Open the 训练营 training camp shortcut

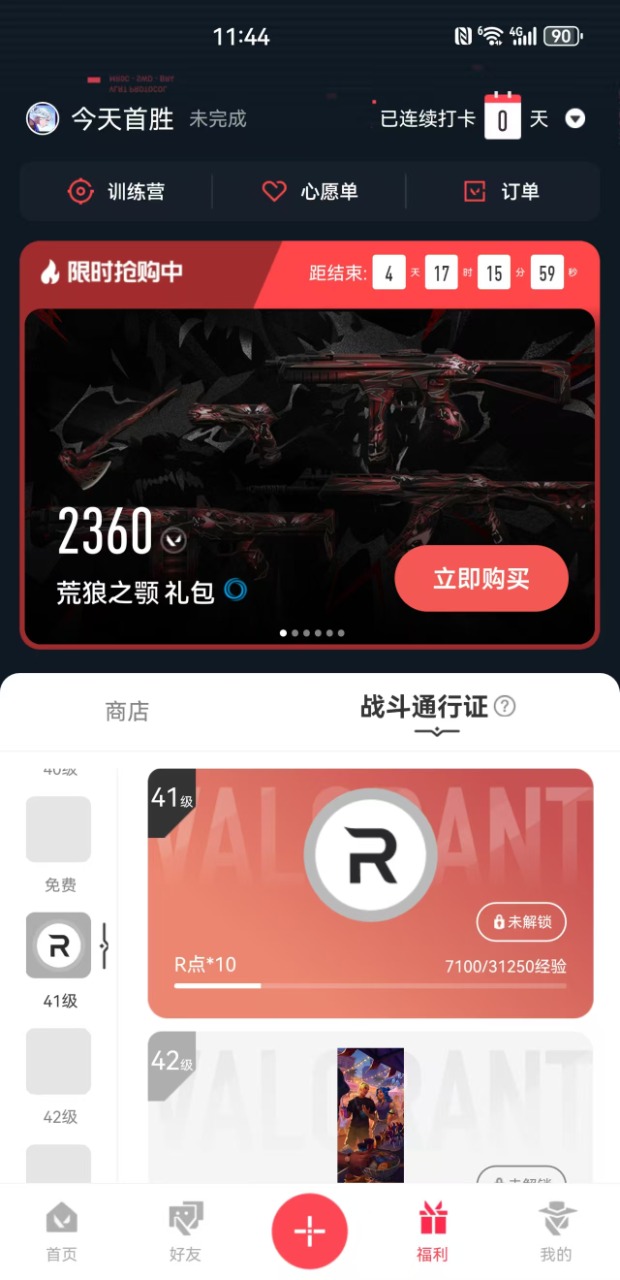coord(116,191)
